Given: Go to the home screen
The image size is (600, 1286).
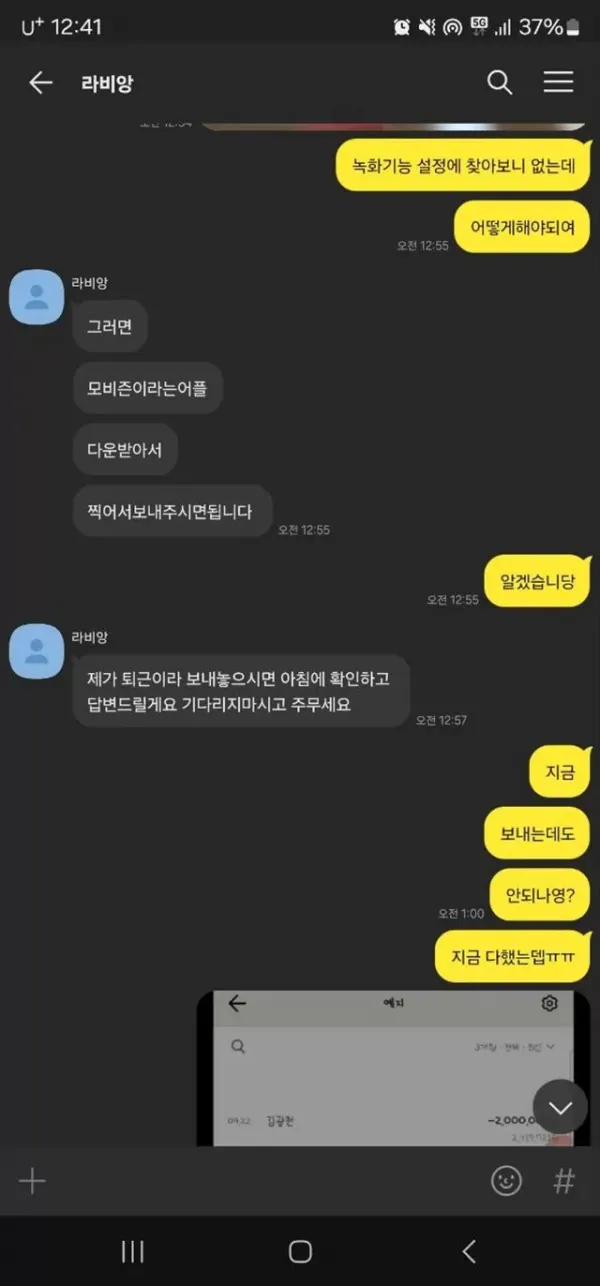Looking at the screenshot, I should tap(300, 1251).
